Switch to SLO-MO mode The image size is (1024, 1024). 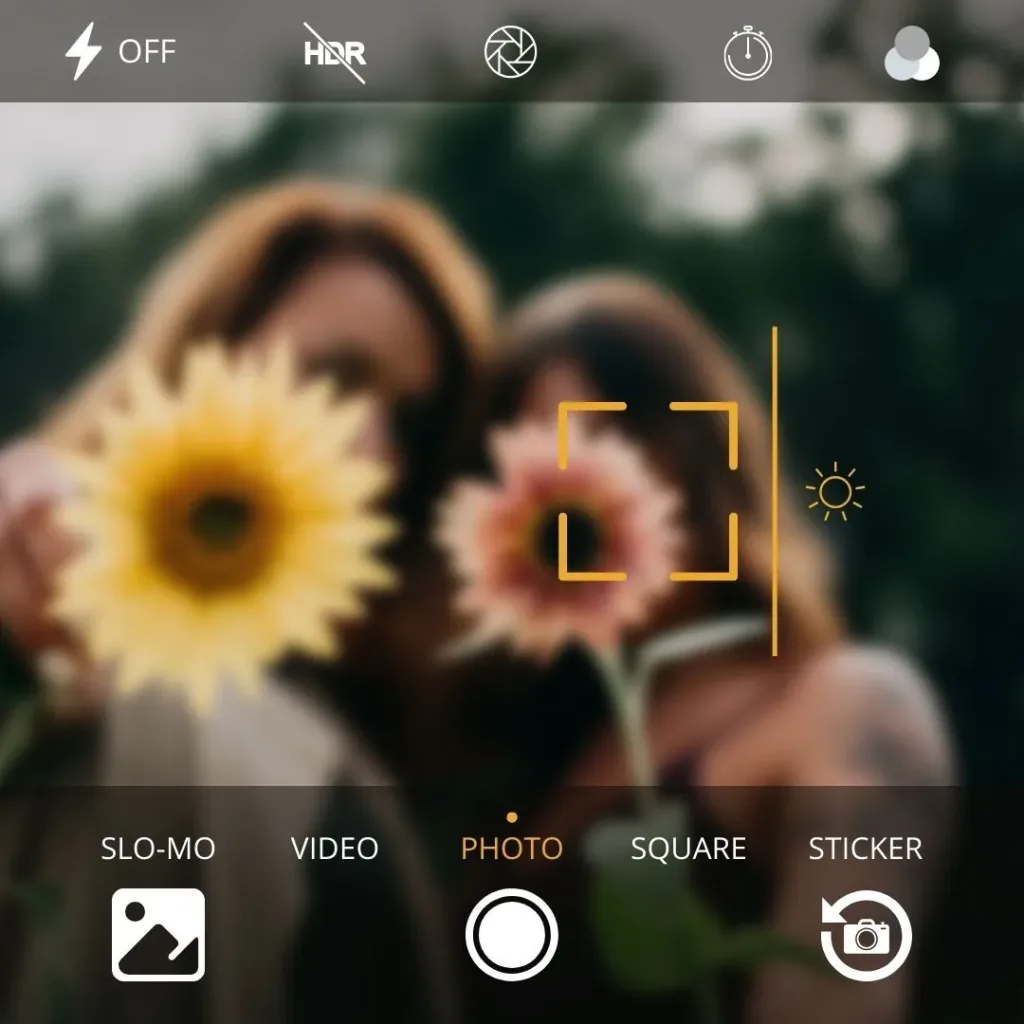coord(158,849)
